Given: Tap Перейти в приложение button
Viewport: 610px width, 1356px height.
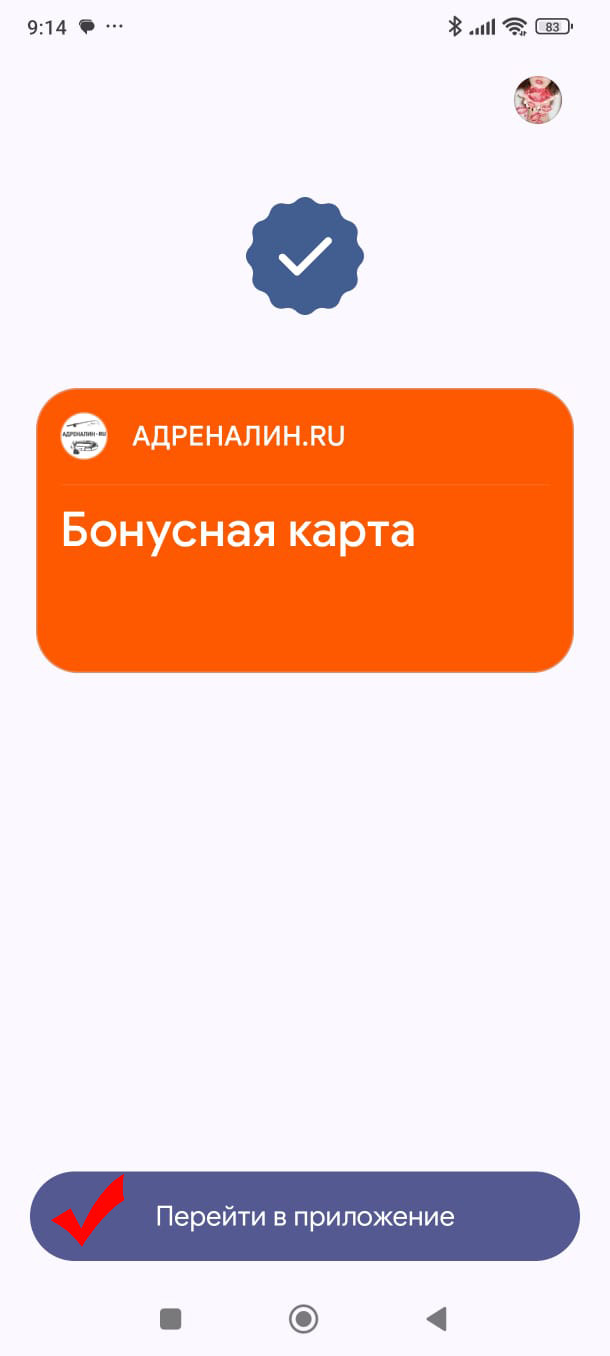Looking at the screenshot, I should [x=304, y=1216].
